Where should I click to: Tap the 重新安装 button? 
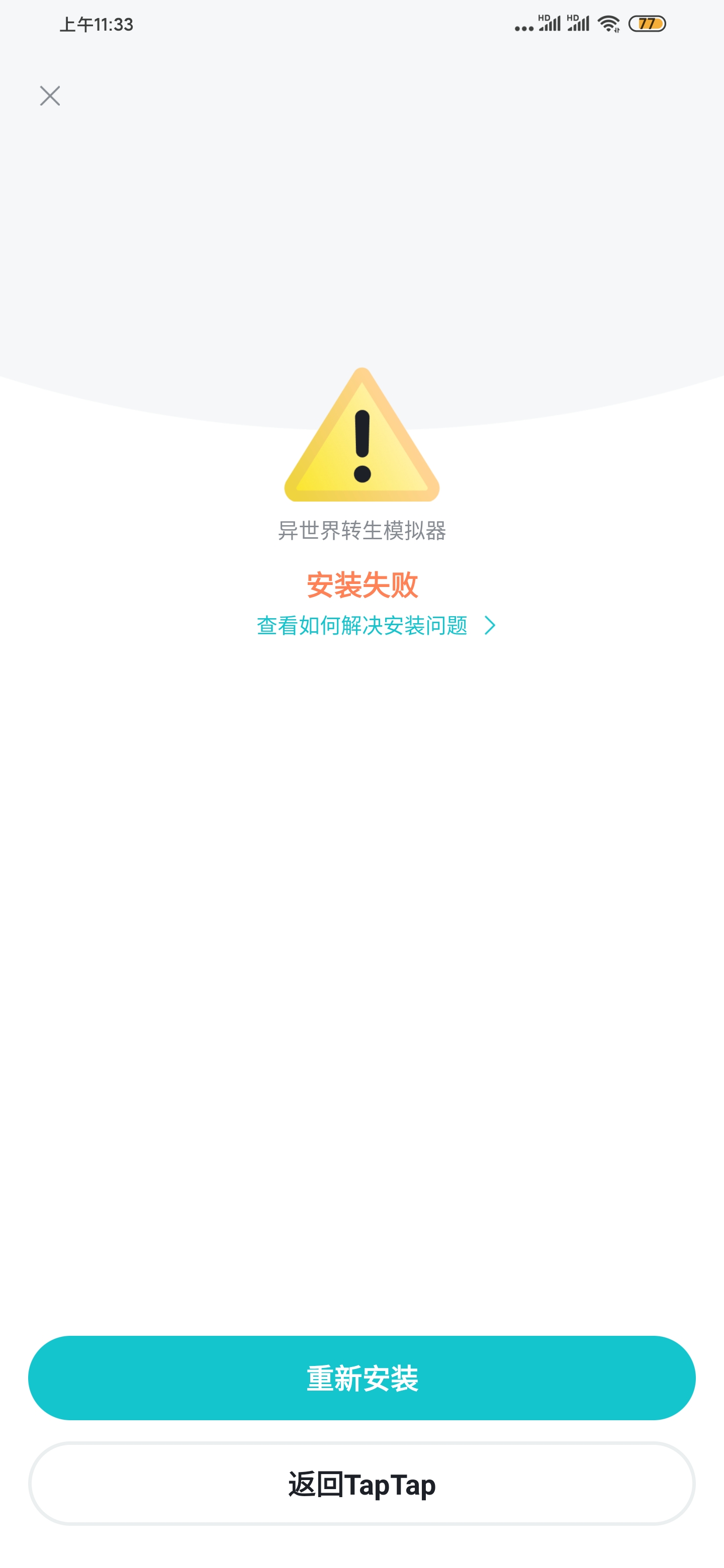coord(361,1378)
